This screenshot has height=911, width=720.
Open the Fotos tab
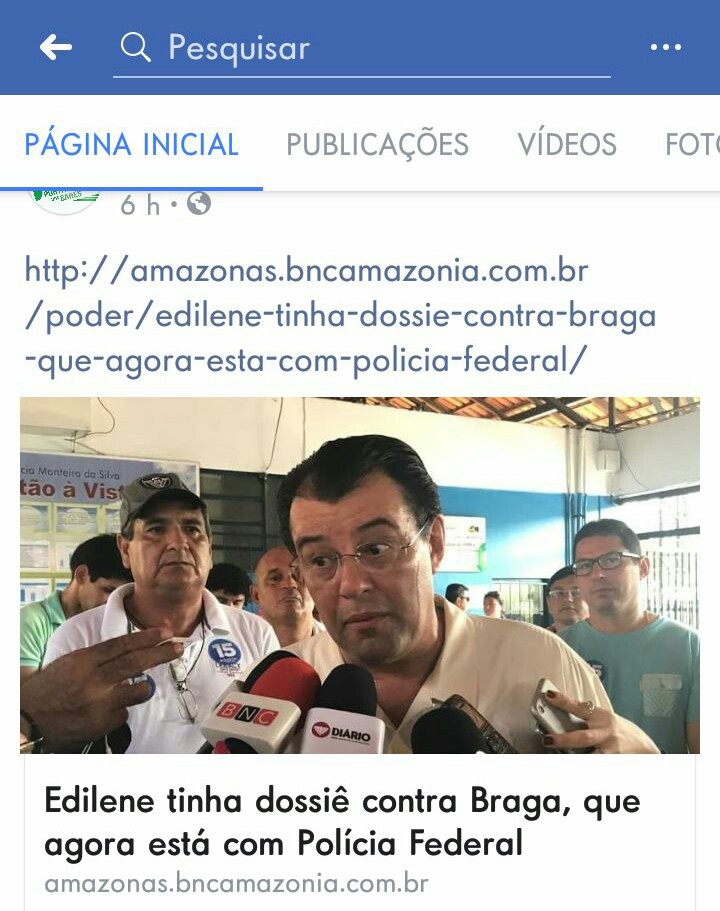[694, 145]
